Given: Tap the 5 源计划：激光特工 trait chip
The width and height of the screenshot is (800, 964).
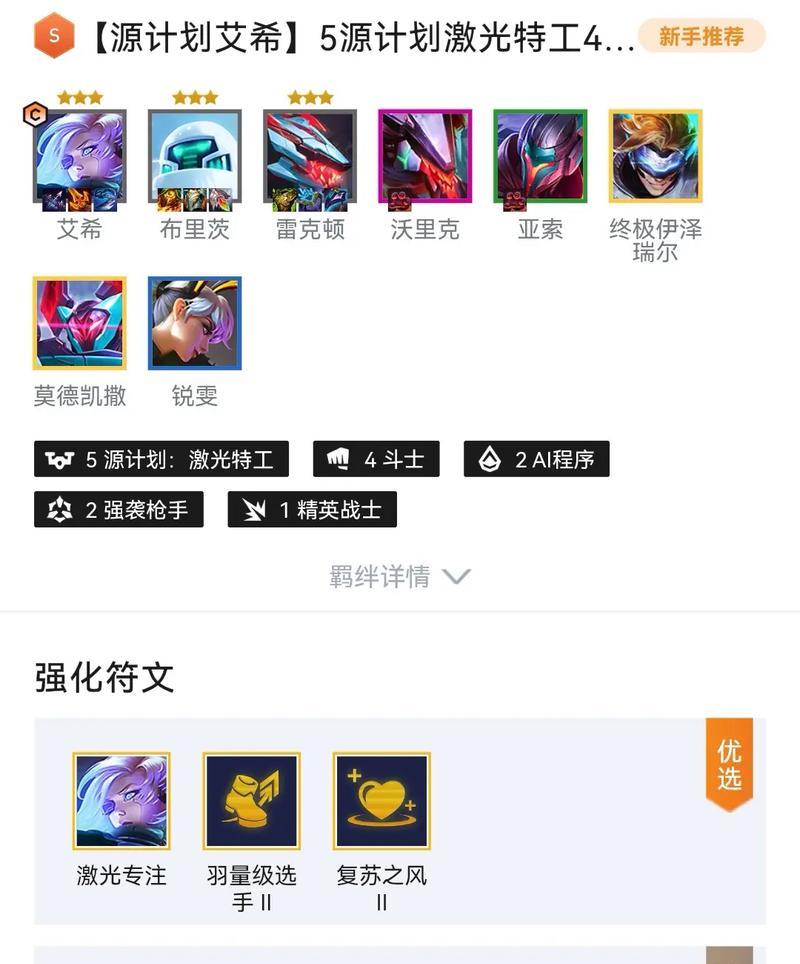Looking at the screenshot, I should [161, 459].
